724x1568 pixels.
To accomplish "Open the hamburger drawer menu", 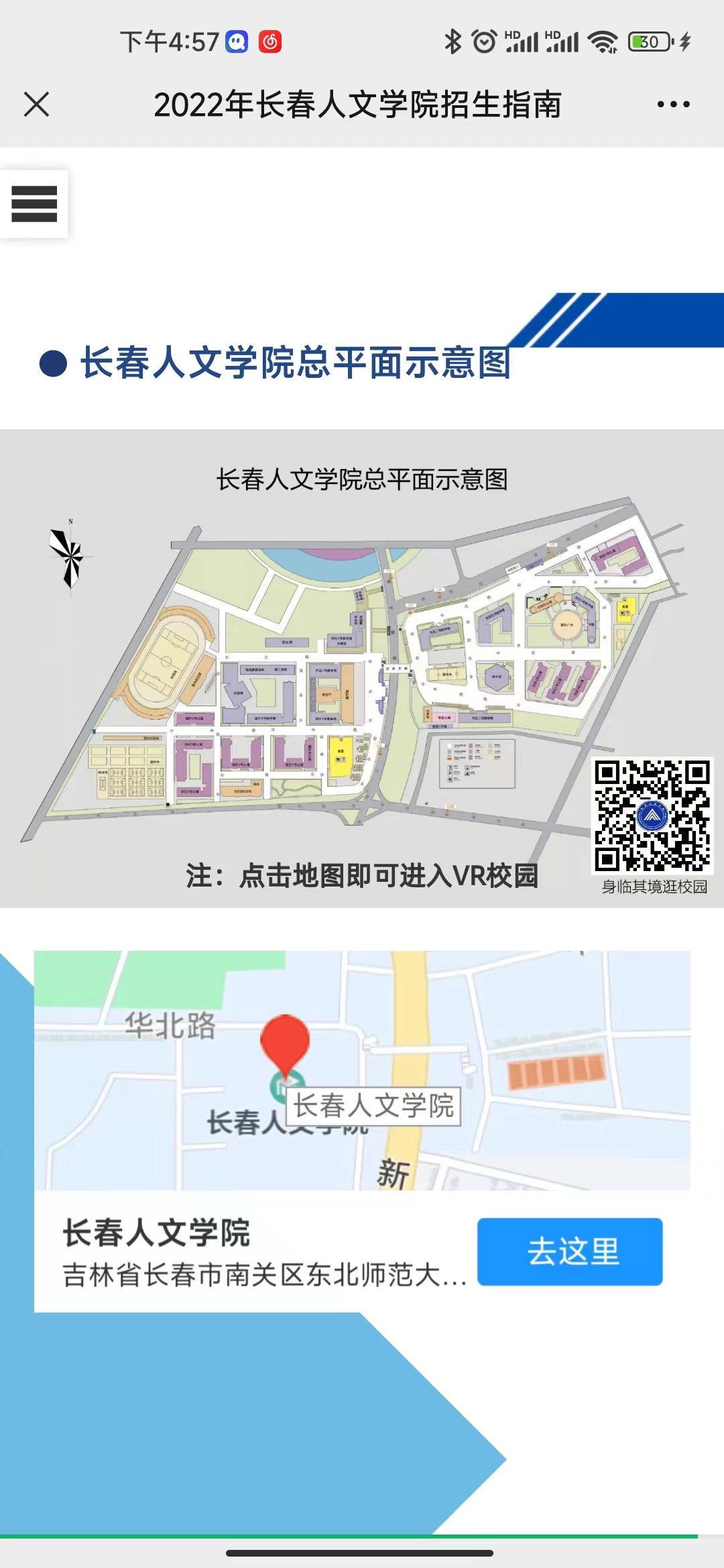I will coord(34,204).
